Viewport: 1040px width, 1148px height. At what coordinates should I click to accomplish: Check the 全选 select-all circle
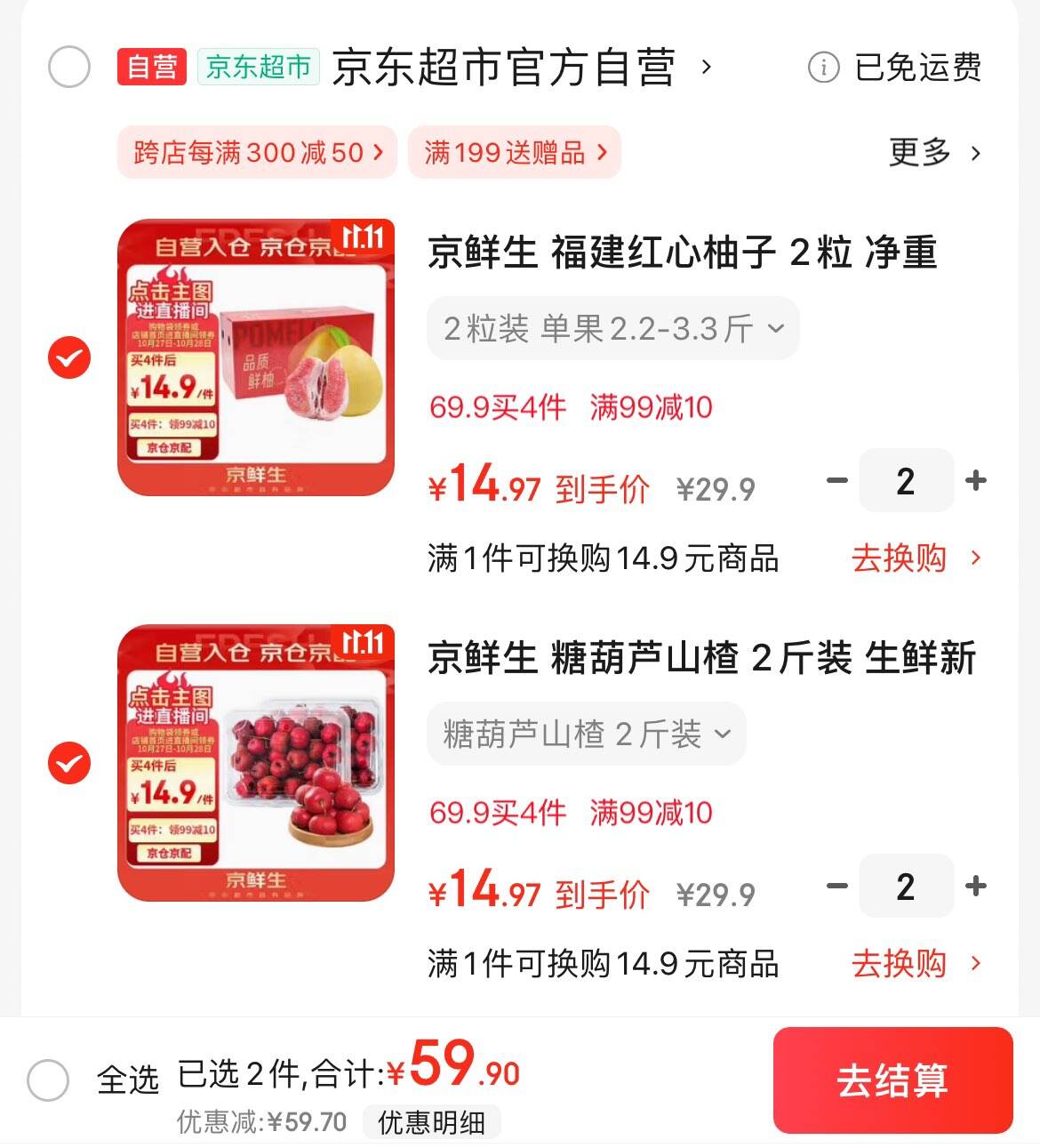48,1080
